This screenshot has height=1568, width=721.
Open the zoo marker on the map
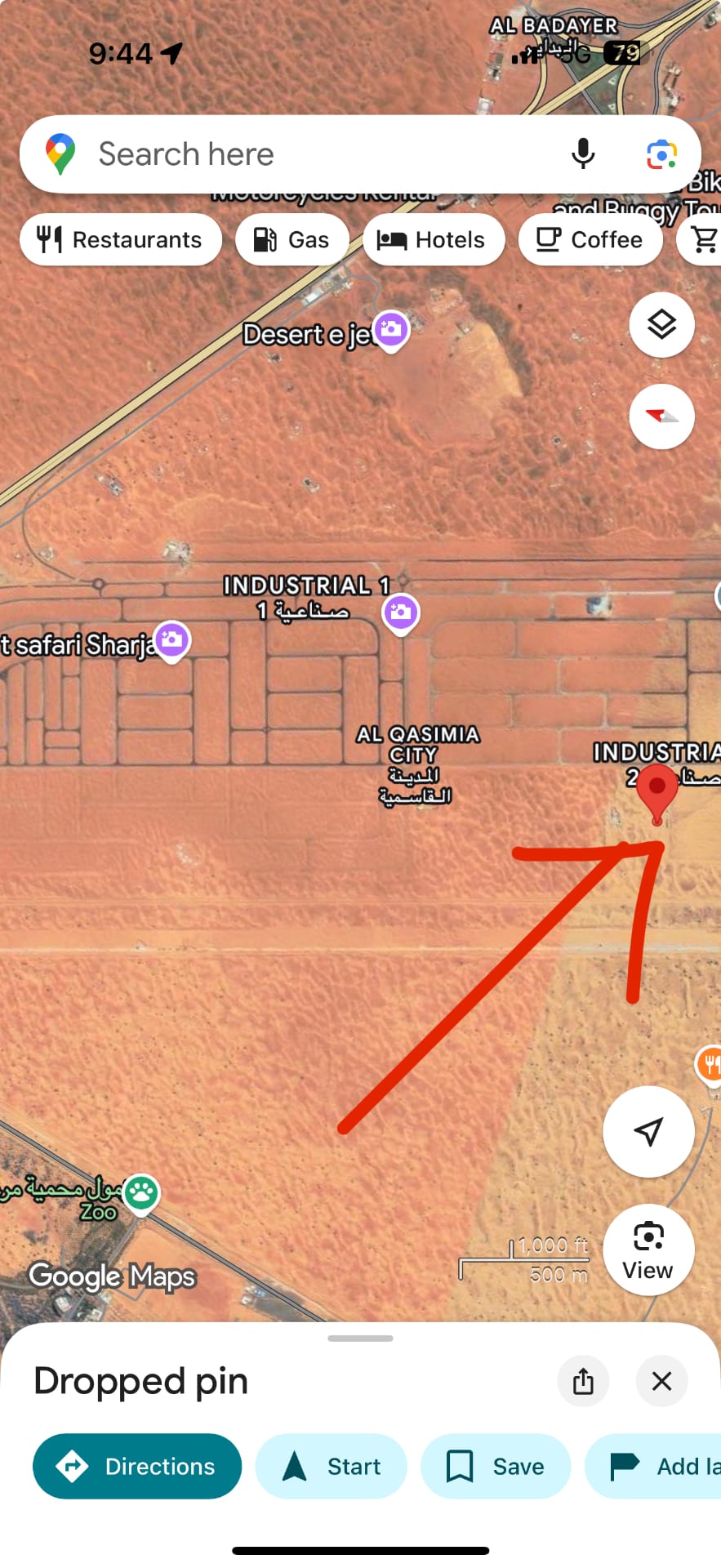[141, 1193]
